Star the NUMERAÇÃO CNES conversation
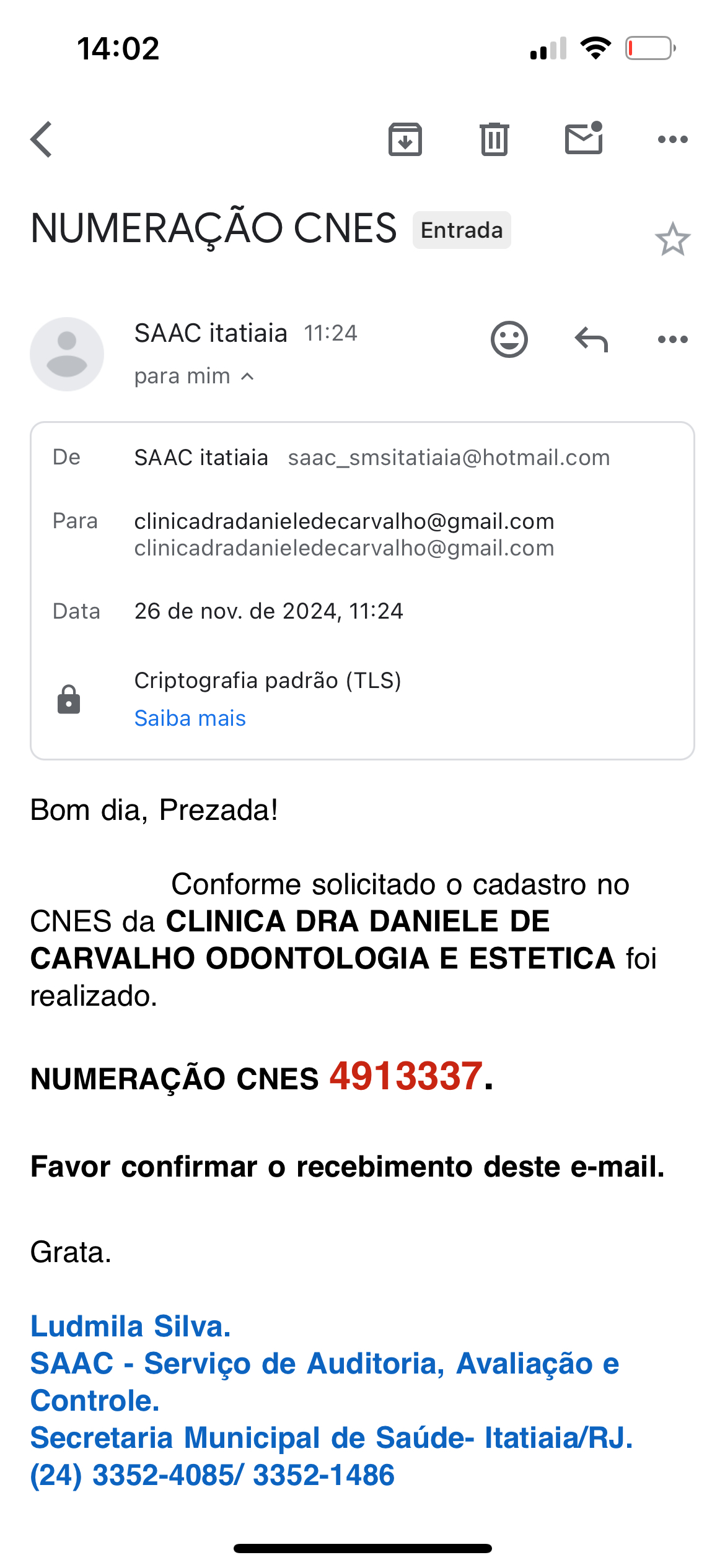This screenshot has width=725, height=1568. pos(672,239)
